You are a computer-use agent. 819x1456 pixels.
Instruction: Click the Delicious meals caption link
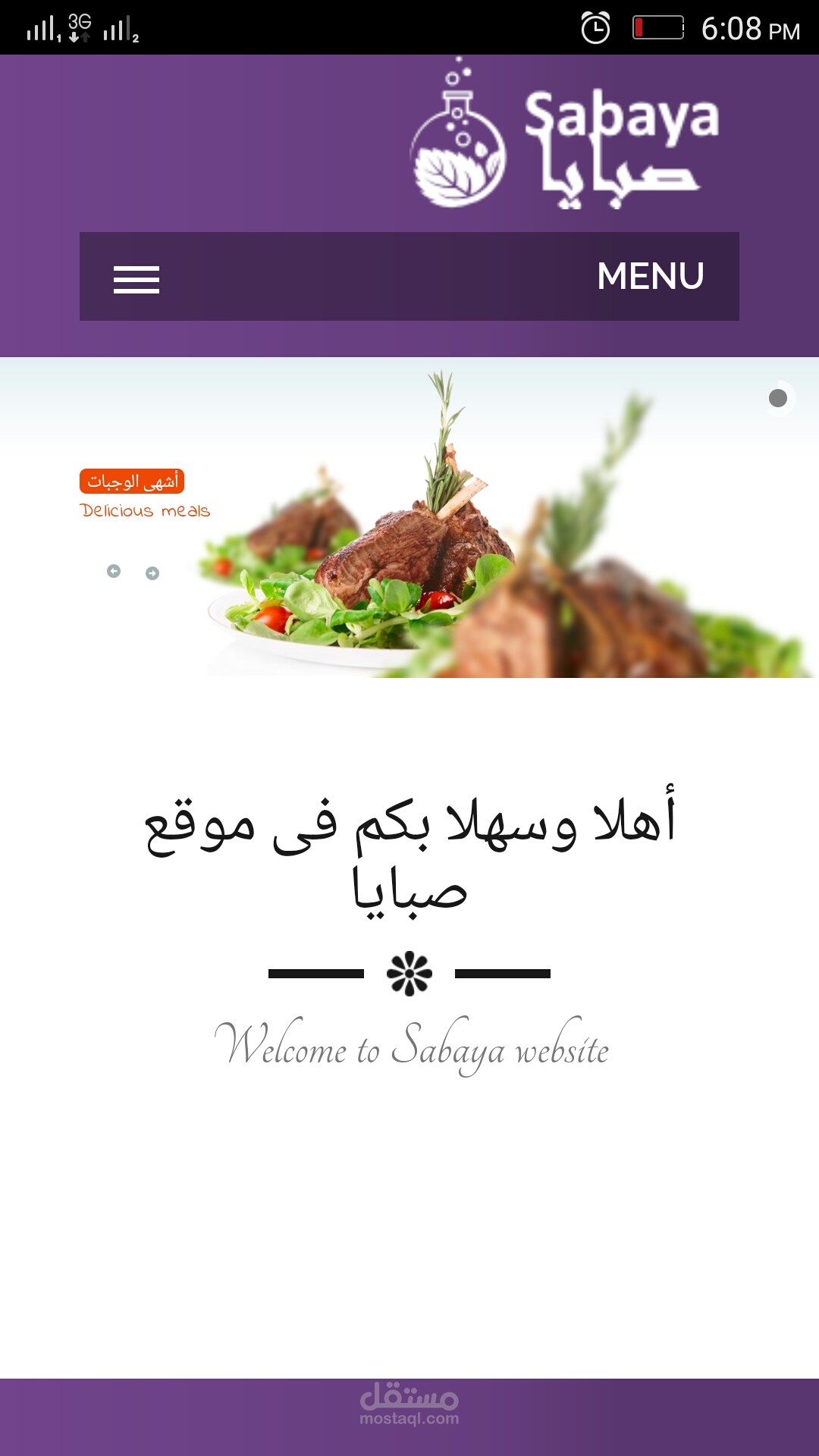pos(145,512)
